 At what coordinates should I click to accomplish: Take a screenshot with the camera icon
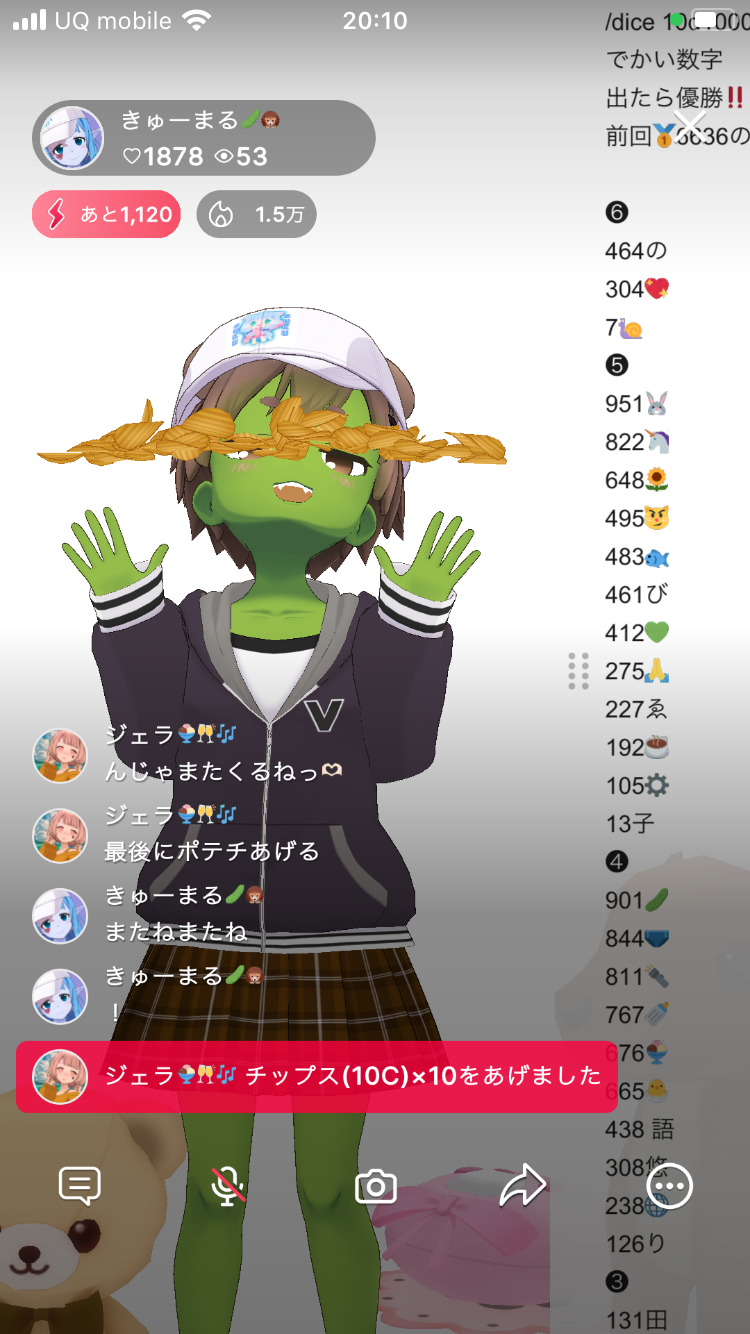point(376,1187)
